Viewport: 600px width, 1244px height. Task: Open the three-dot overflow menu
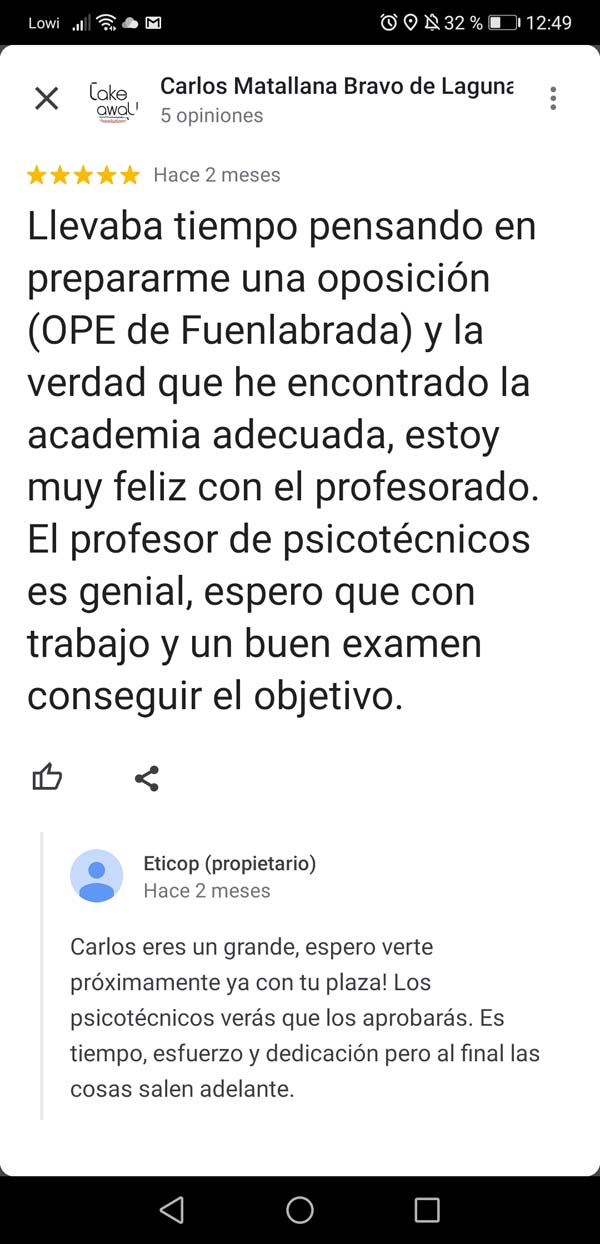[x=553, y=98]
